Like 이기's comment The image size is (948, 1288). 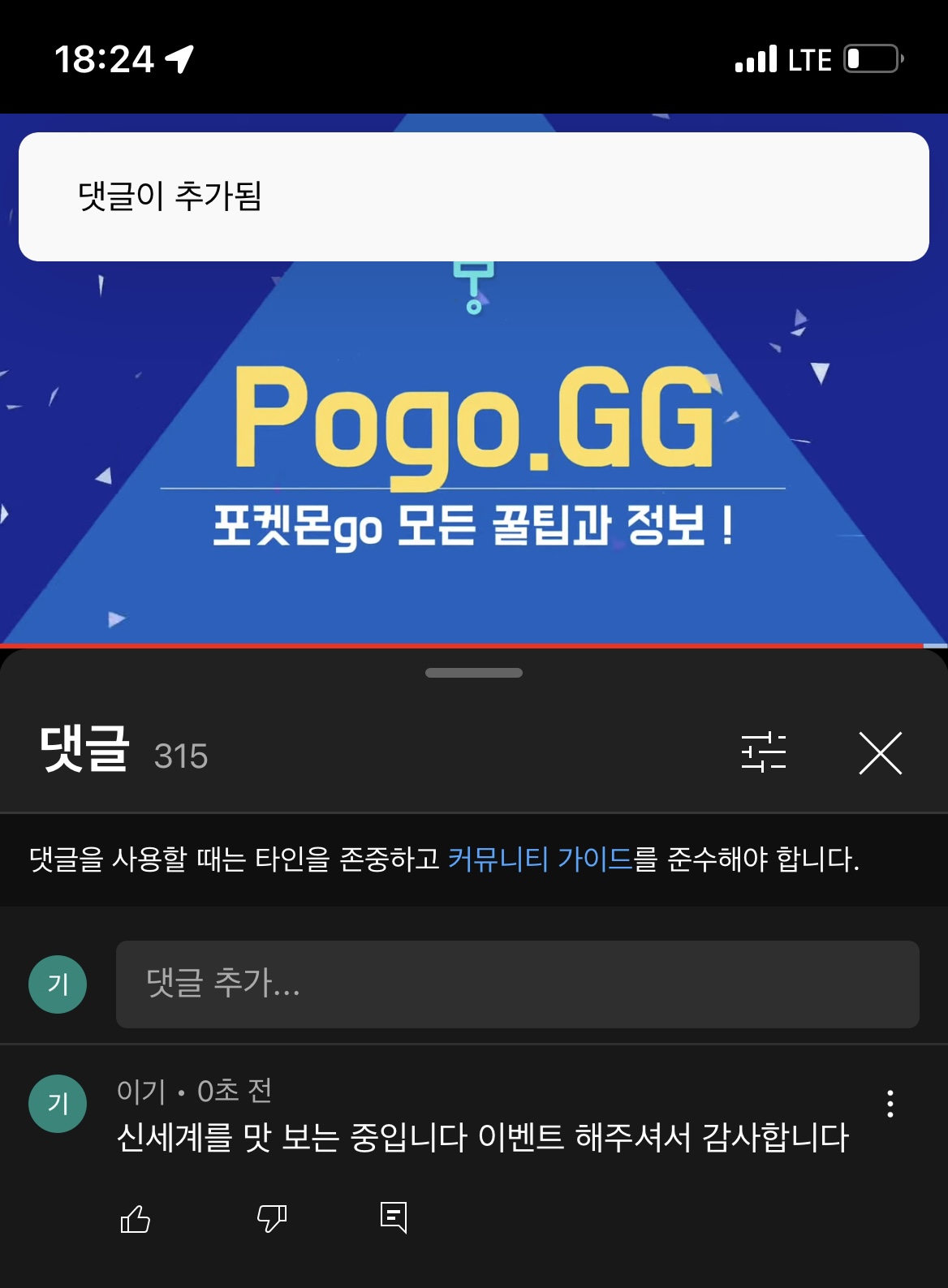136,1218
